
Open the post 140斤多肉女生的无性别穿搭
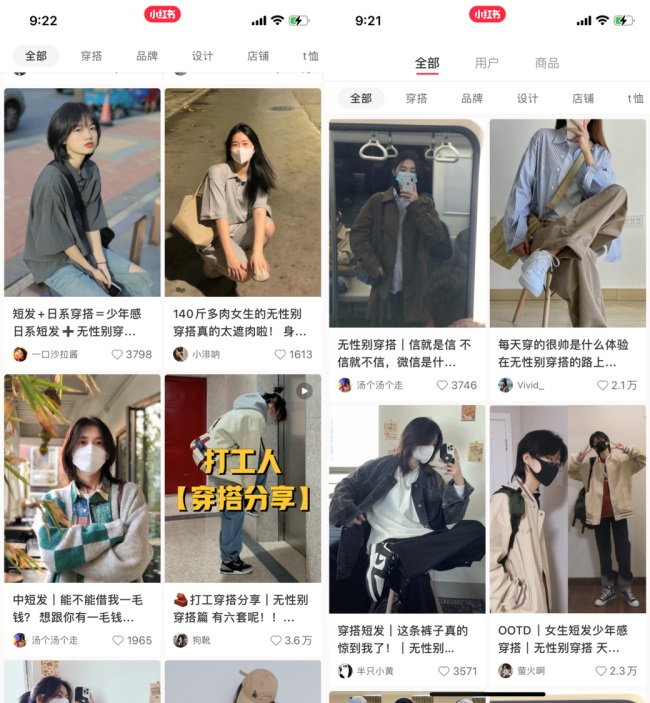tap(243, 192)
